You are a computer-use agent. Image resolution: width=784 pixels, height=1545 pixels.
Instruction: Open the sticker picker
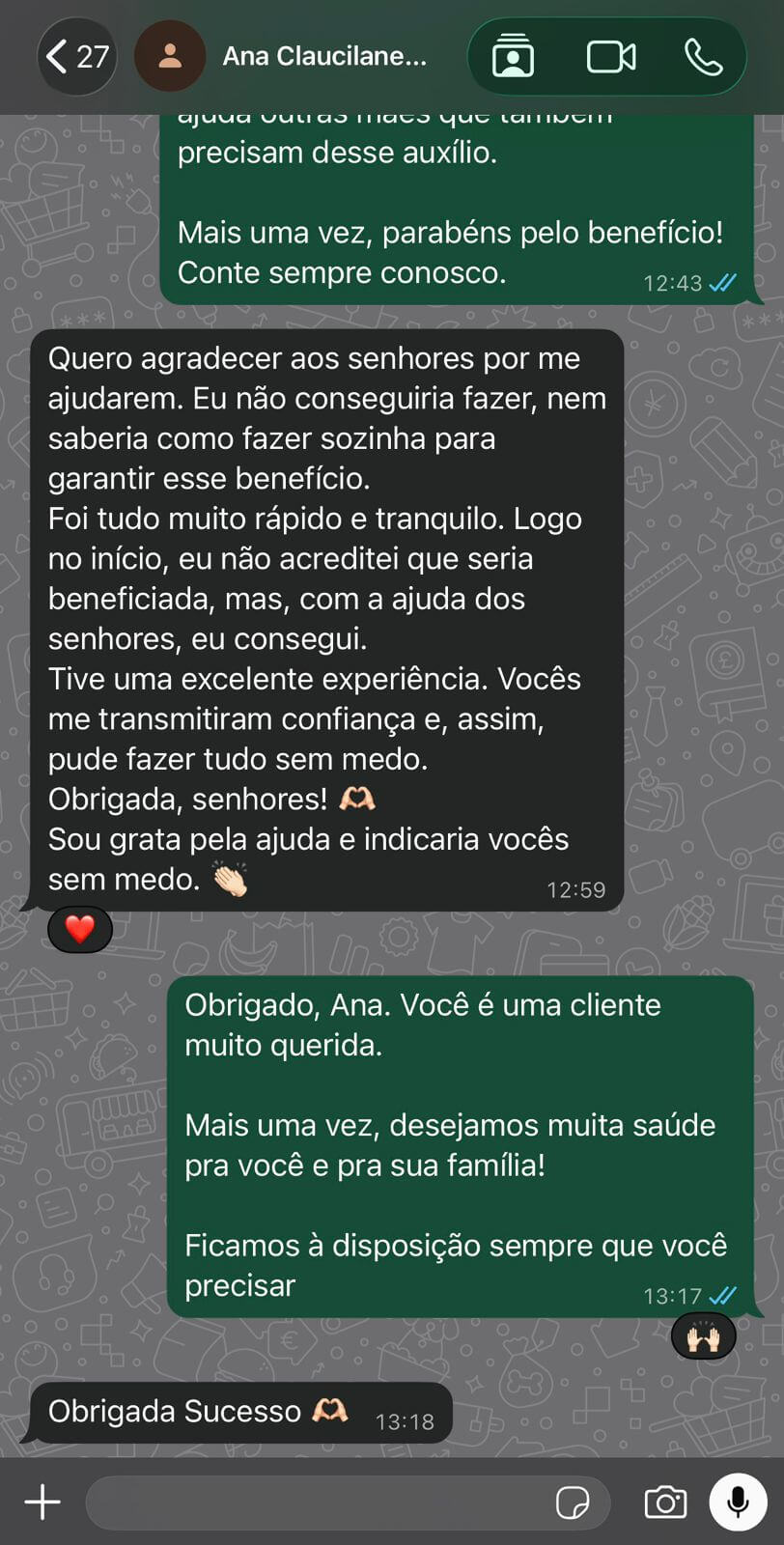coord(573,1503)
